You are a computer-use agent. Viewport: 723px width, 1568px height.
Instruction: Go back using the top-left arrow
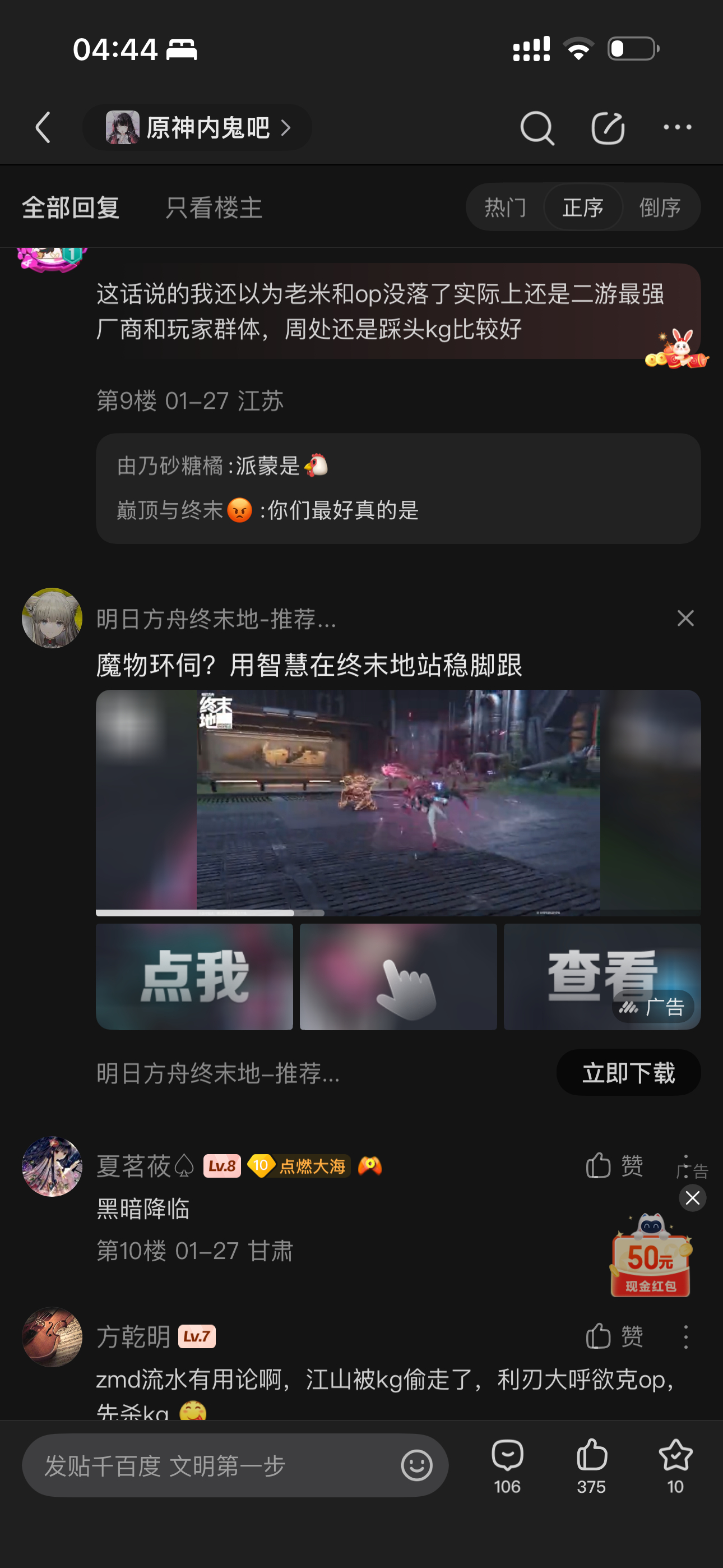pyautogui.click(x=43, y=128)
